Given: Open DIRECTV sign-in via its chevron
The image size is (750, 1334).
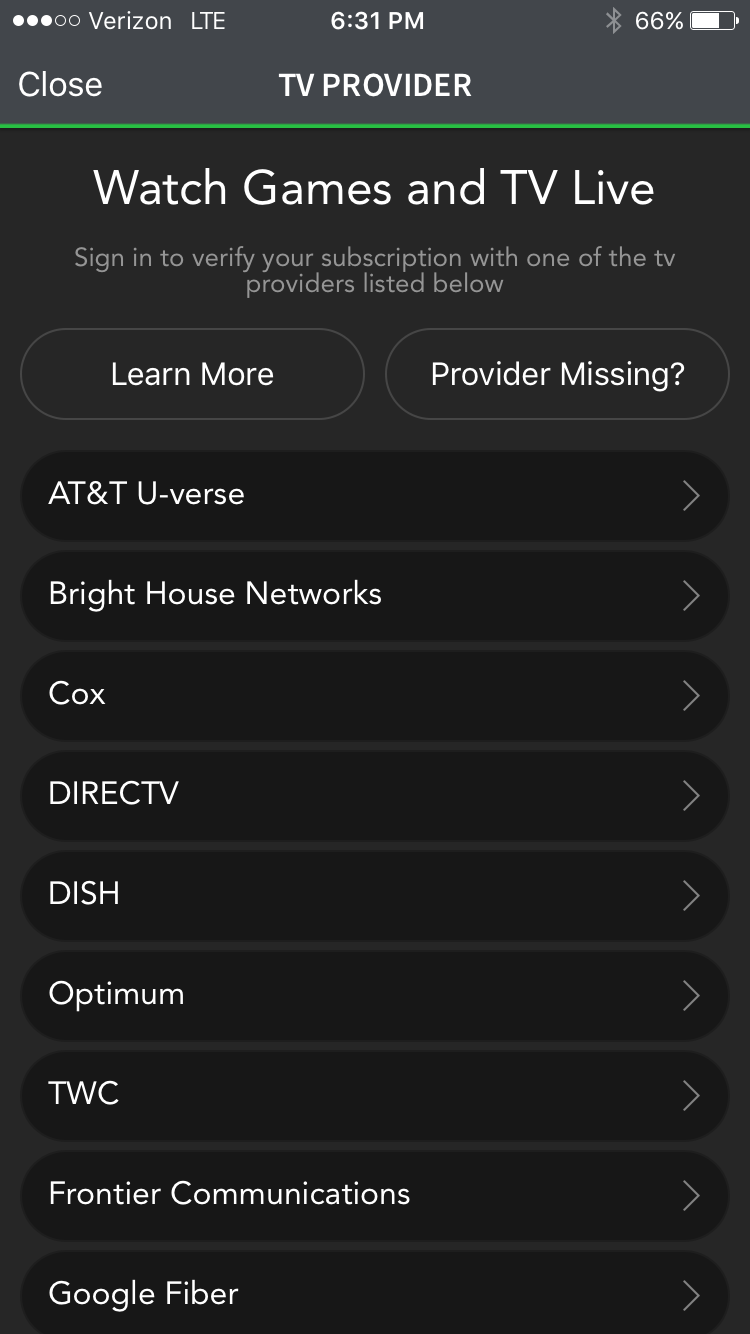Looking at the screenshot, I should point(691,795).
